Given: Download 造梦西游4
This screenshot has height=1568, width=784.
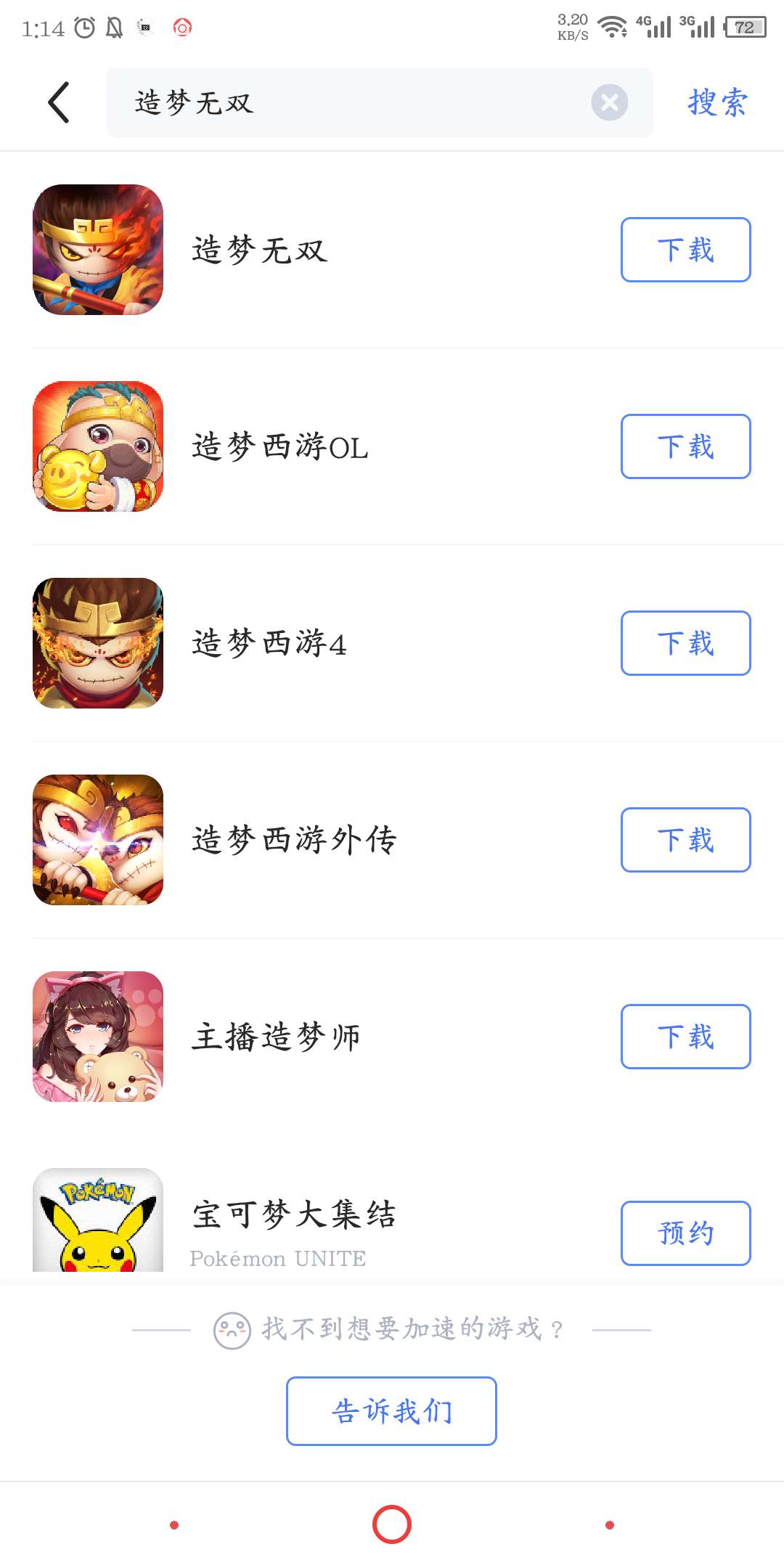Looking at the screenshot, I should 685,643.
